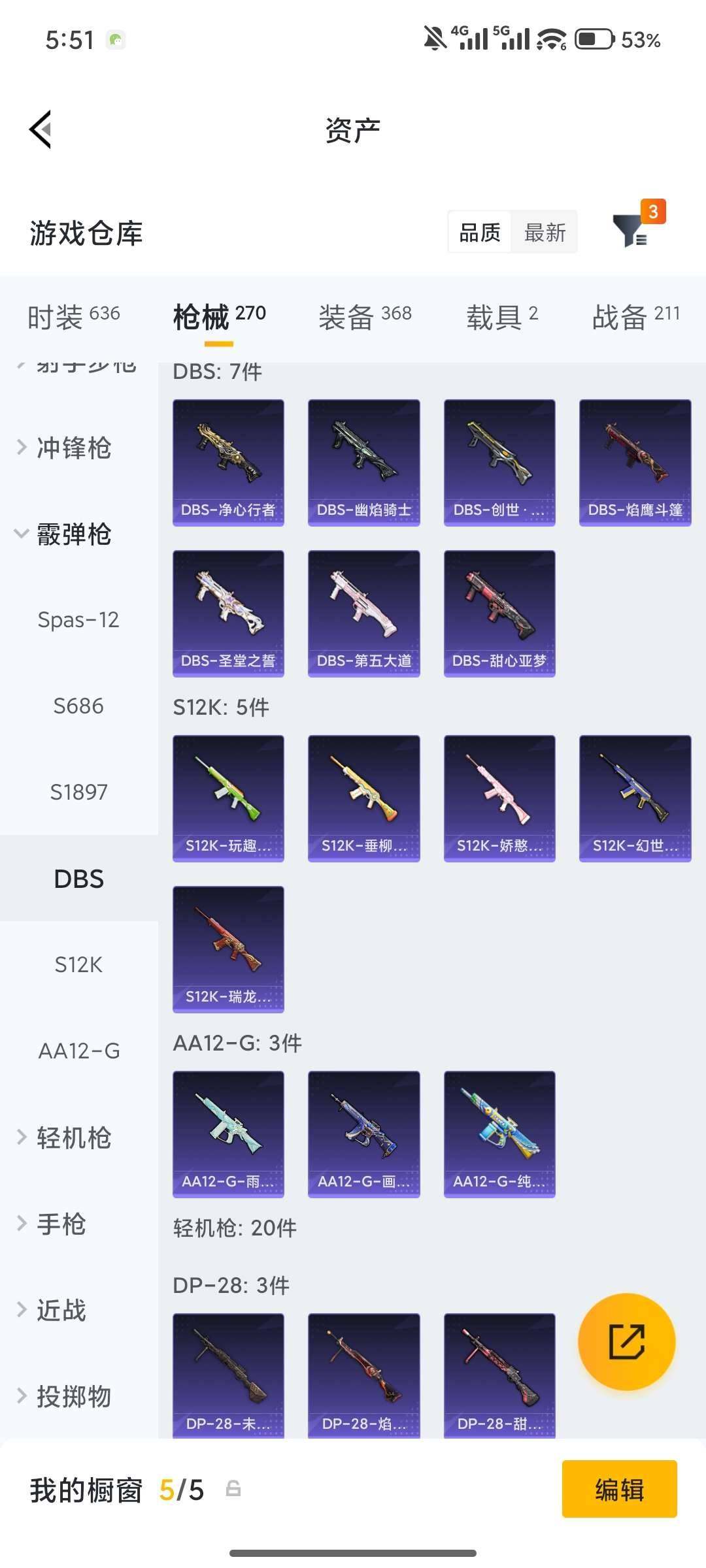706x1568 pixels.
Task: Switch sorting to 最新
Action: pos(545,233)
